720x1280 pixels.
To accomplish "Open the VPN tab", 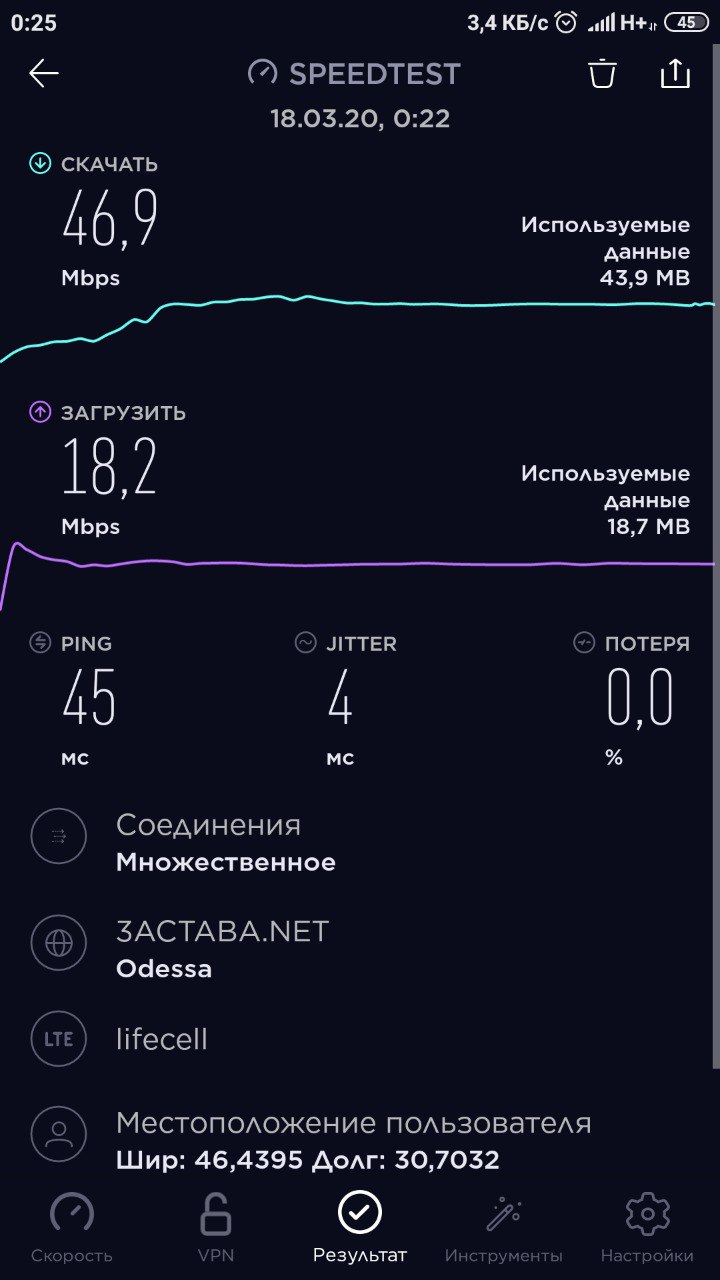I will point(216,1228).
